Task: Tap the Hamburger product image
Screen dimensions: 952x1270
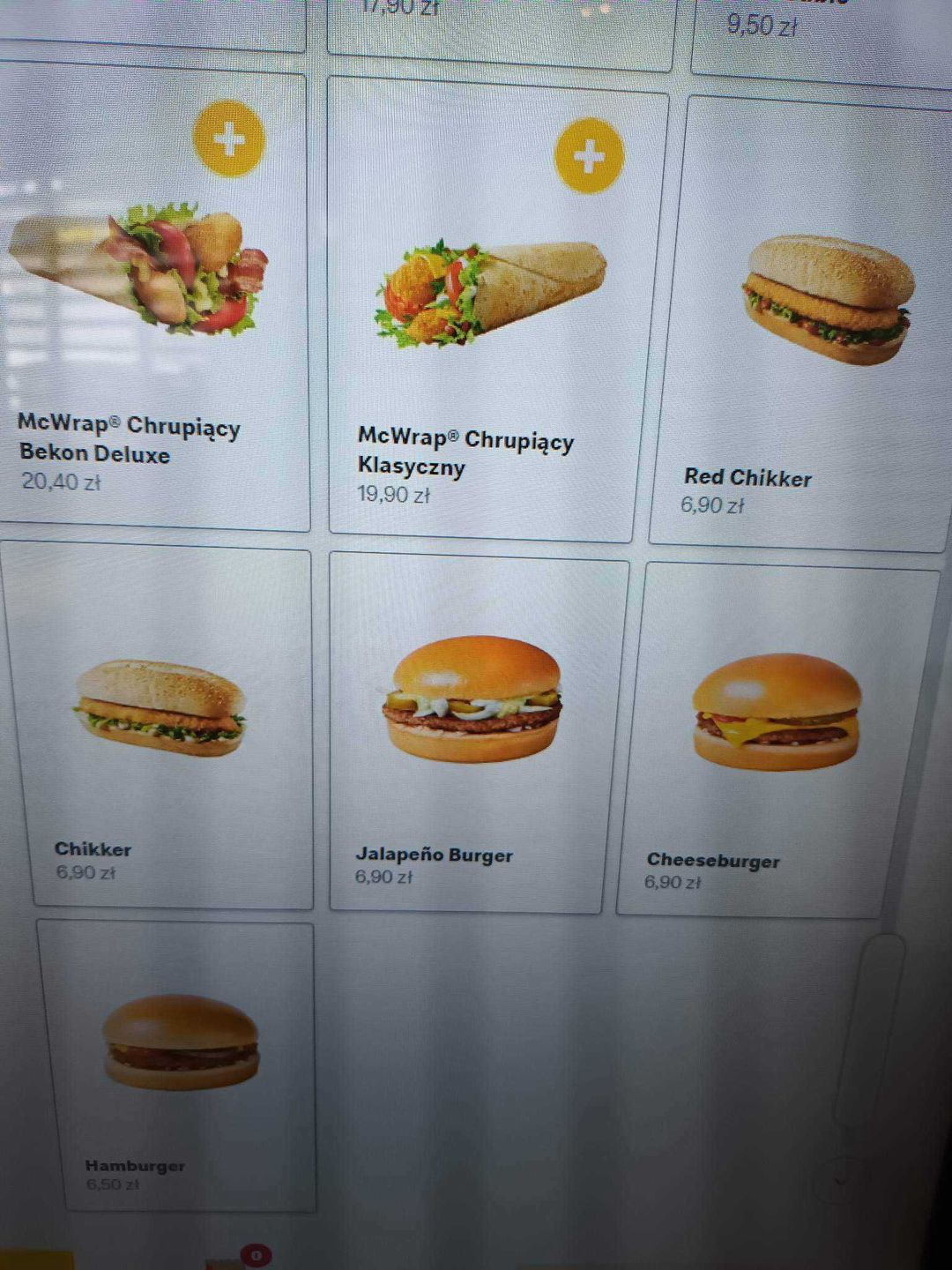Action: [x=178, y=1045]
